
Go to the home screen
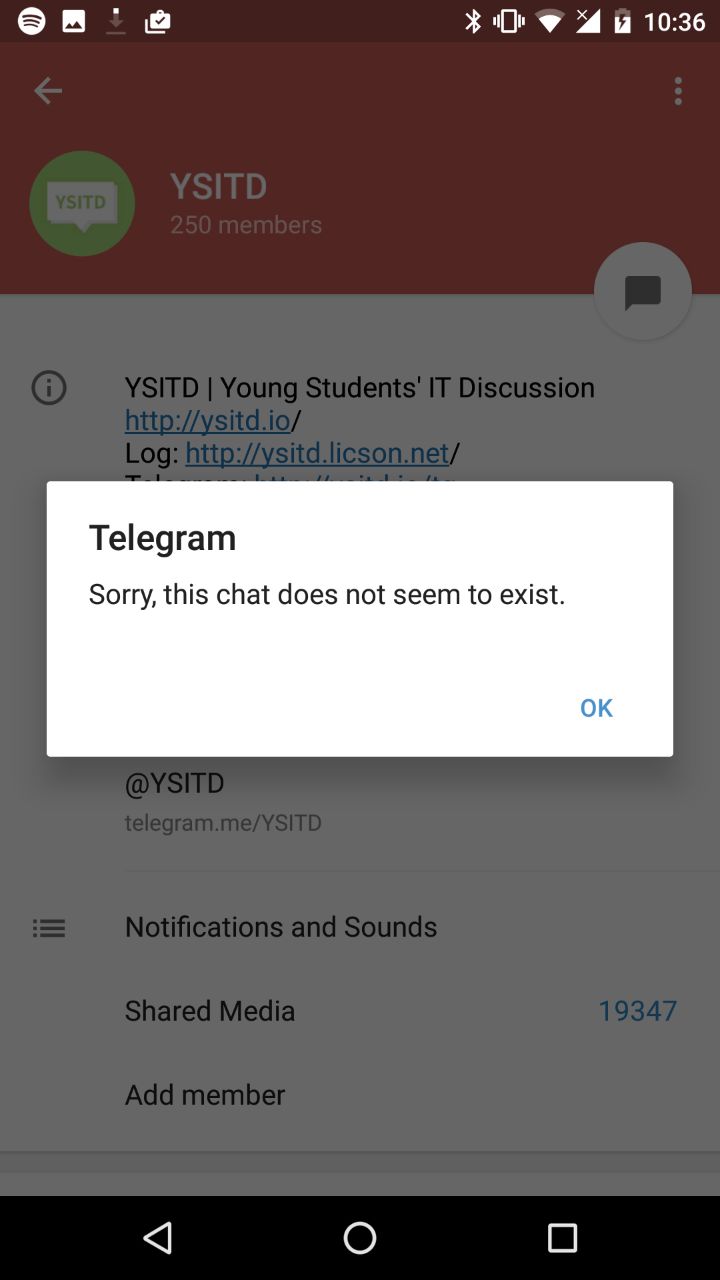360,1238
